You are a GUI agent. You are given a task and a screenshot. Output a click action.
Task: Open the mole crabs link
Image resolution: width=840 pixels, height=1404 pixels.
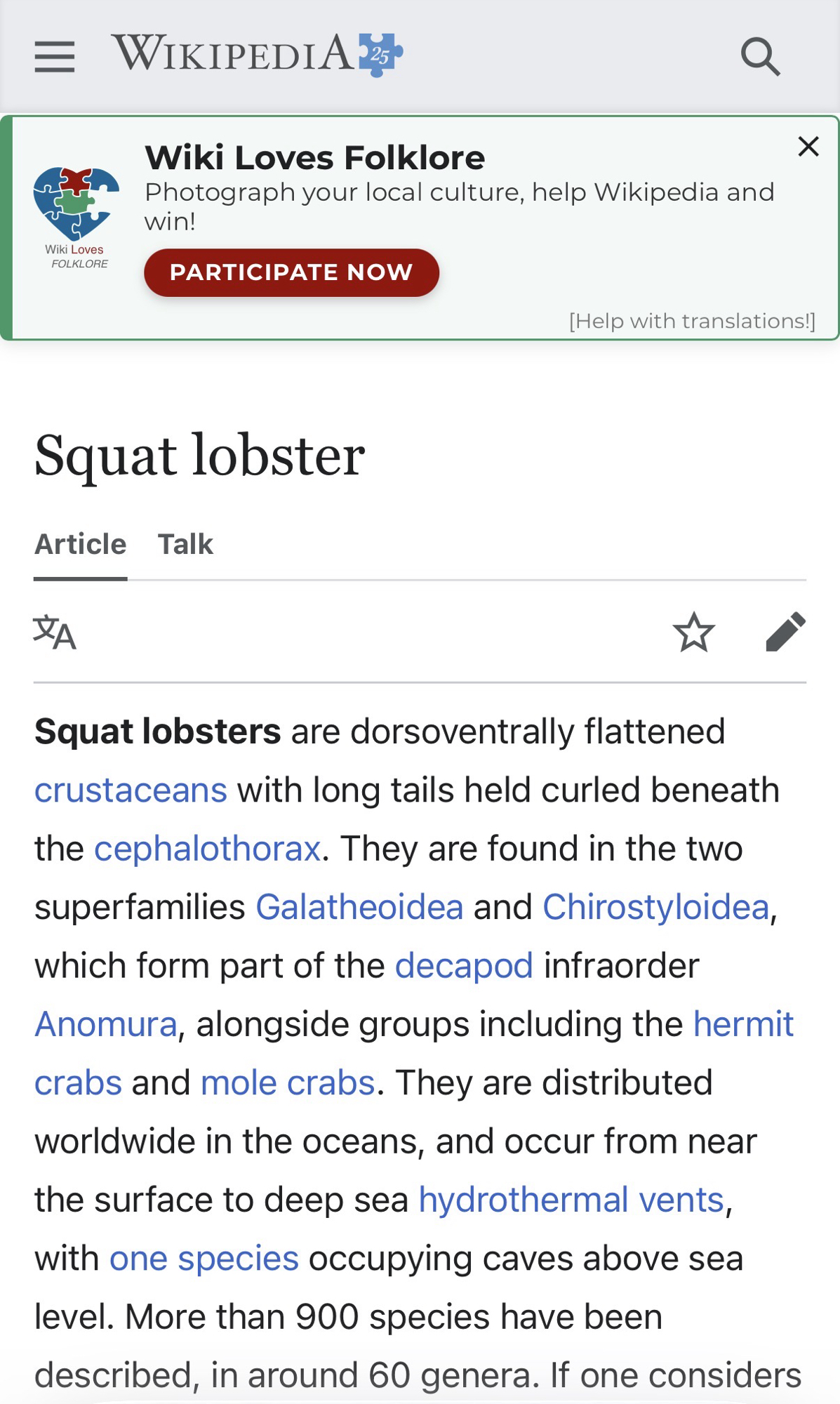(x=288, y=1083)
